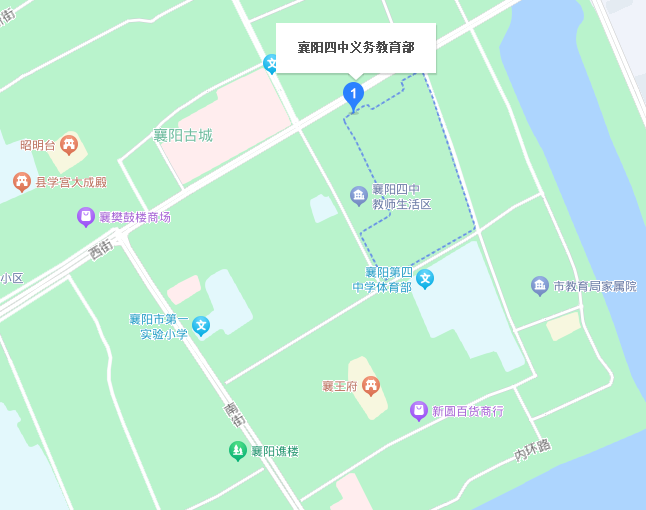Tap the 新国百货商行 shop icon
The image size is (646, 510).
(x=419, y=410)
